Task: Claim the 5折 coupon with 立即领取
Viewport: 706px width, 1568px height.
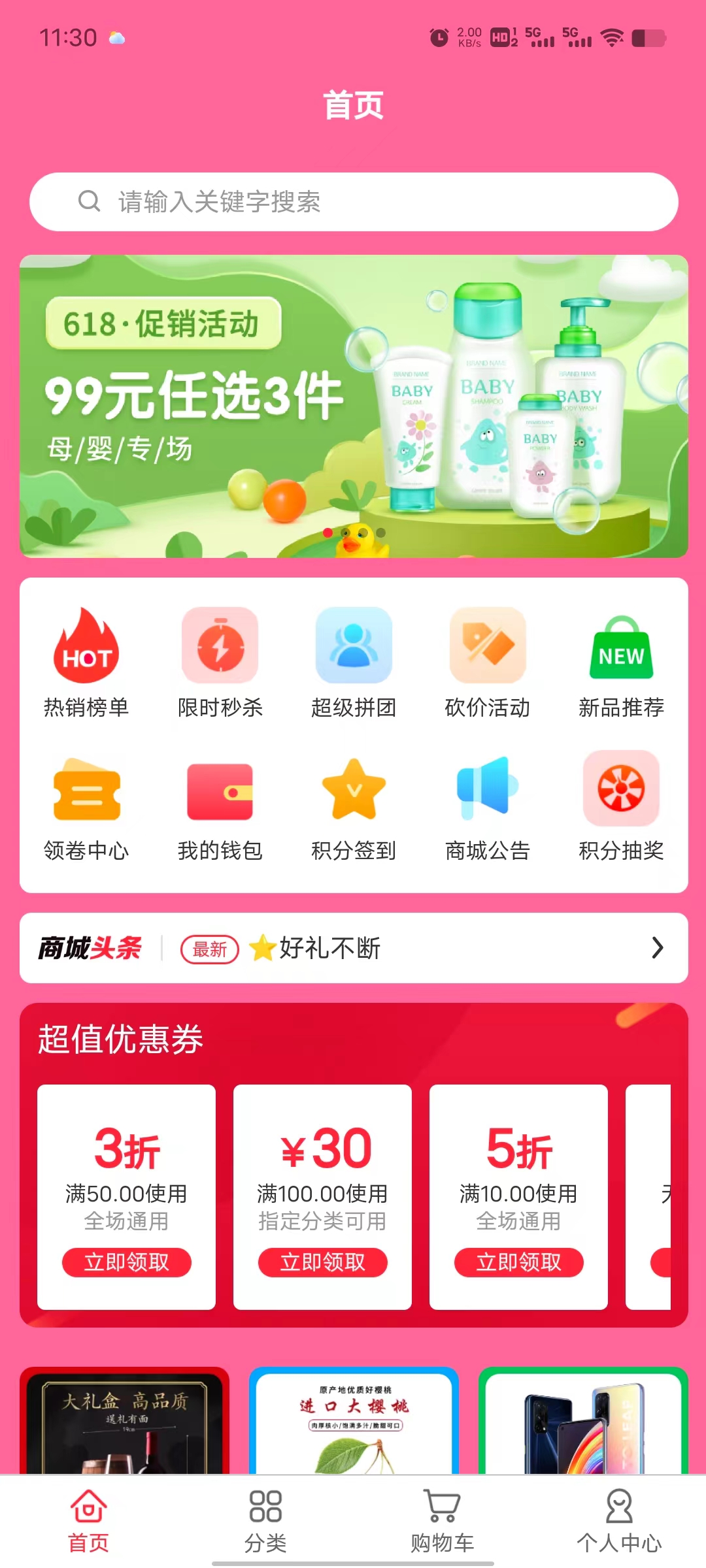Action: click(x=519, y=1262)
